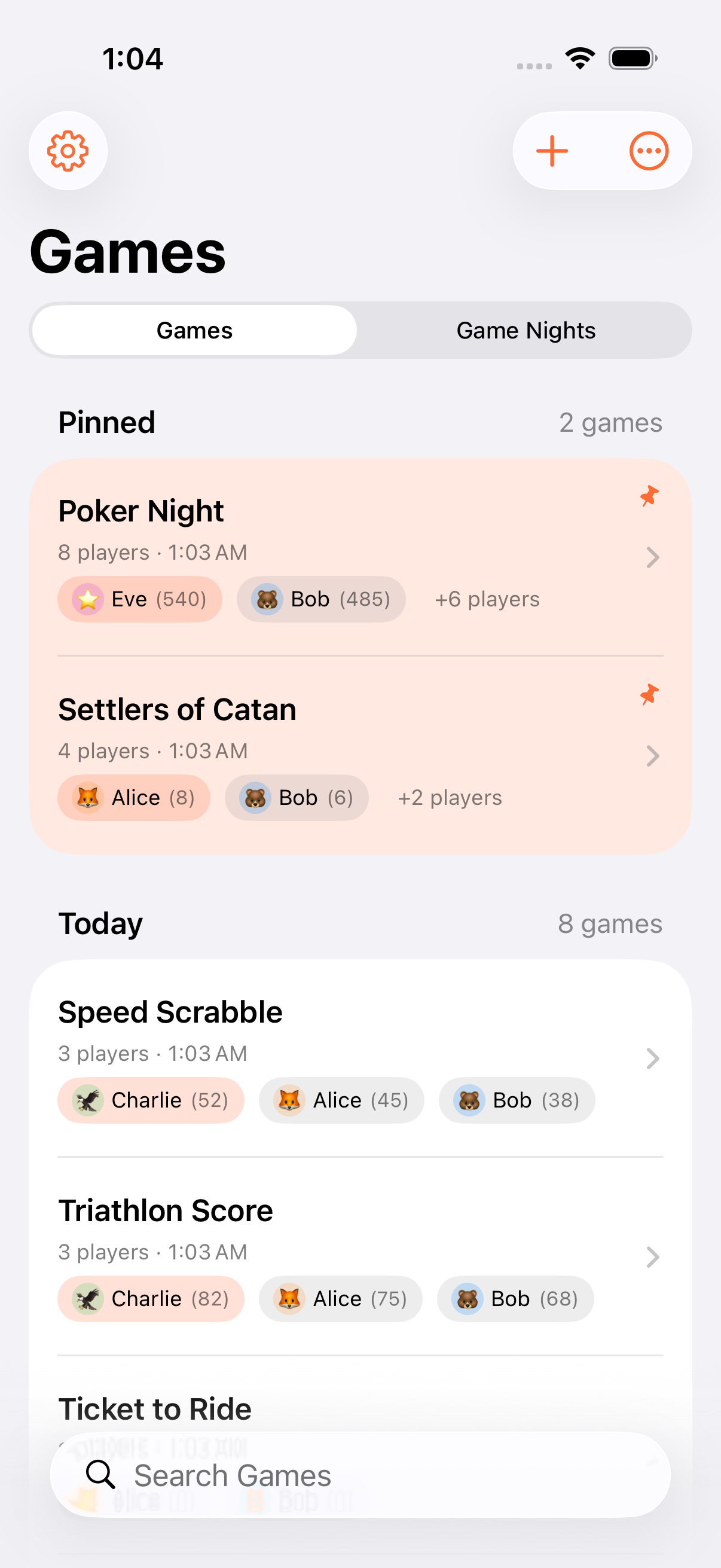The height and width of the screenshot is (1568, 721).
Task: Switch to the Game Nights tab
Action: tap(525, 330)
